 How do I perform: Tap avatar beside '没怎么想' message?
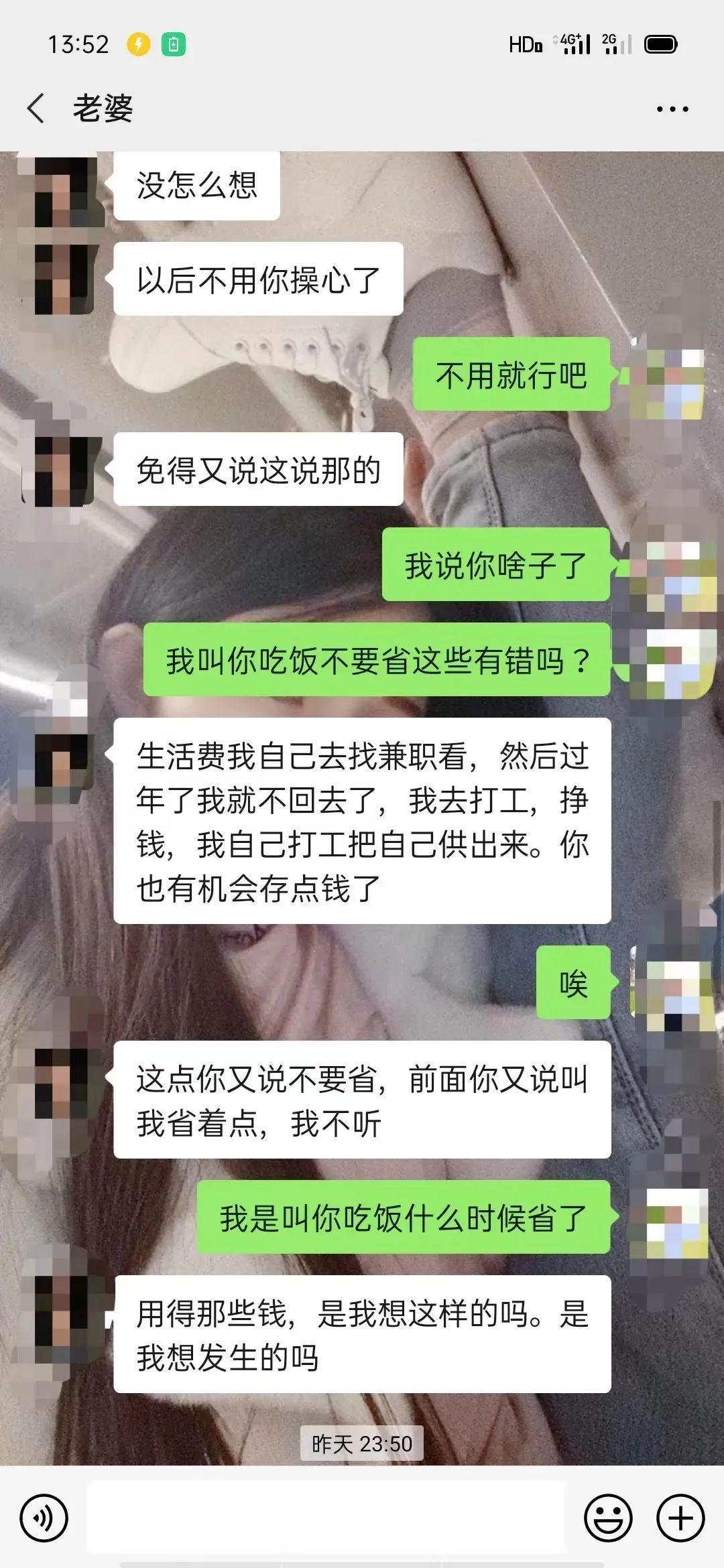[x=62, y=188]
